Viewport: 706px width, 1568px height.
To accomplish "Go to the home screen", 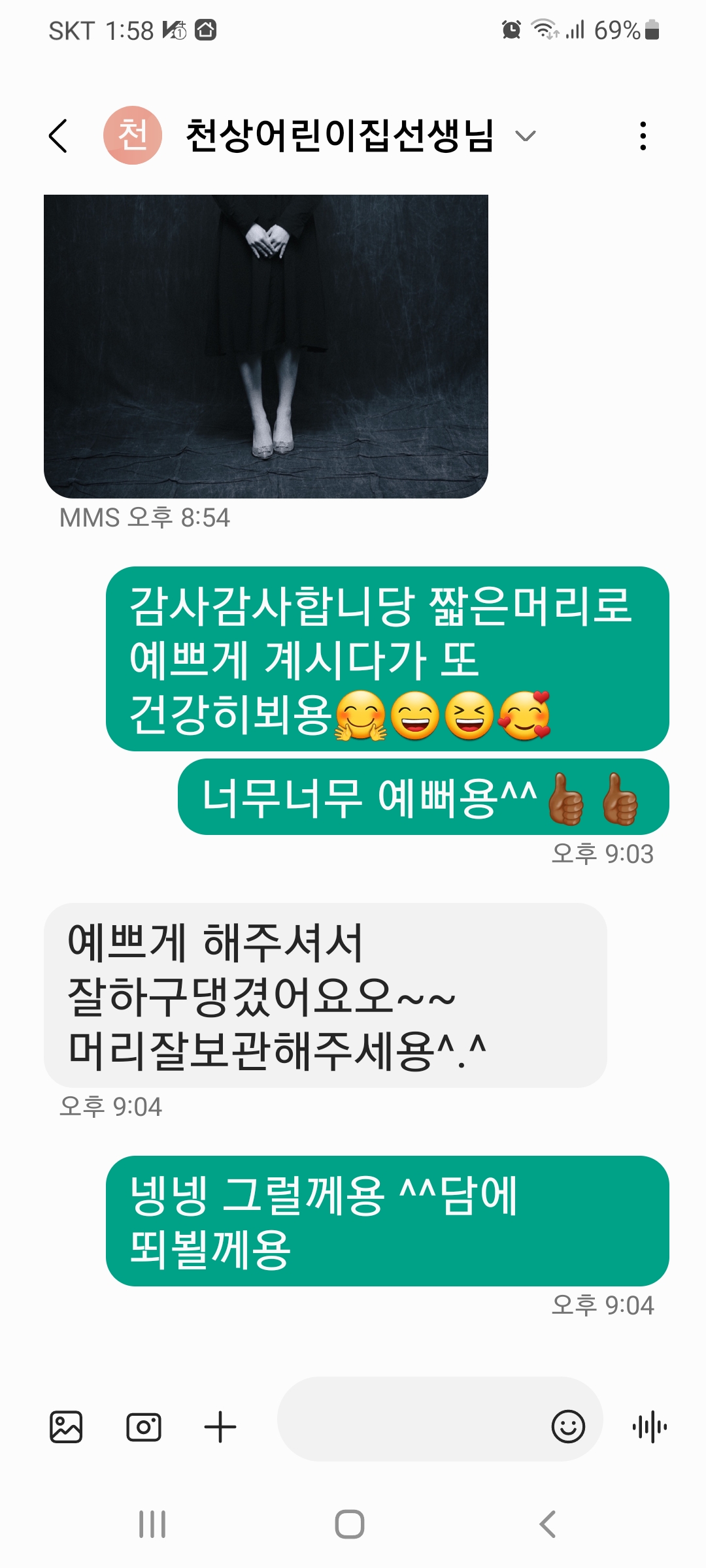I will (350, 1524).
